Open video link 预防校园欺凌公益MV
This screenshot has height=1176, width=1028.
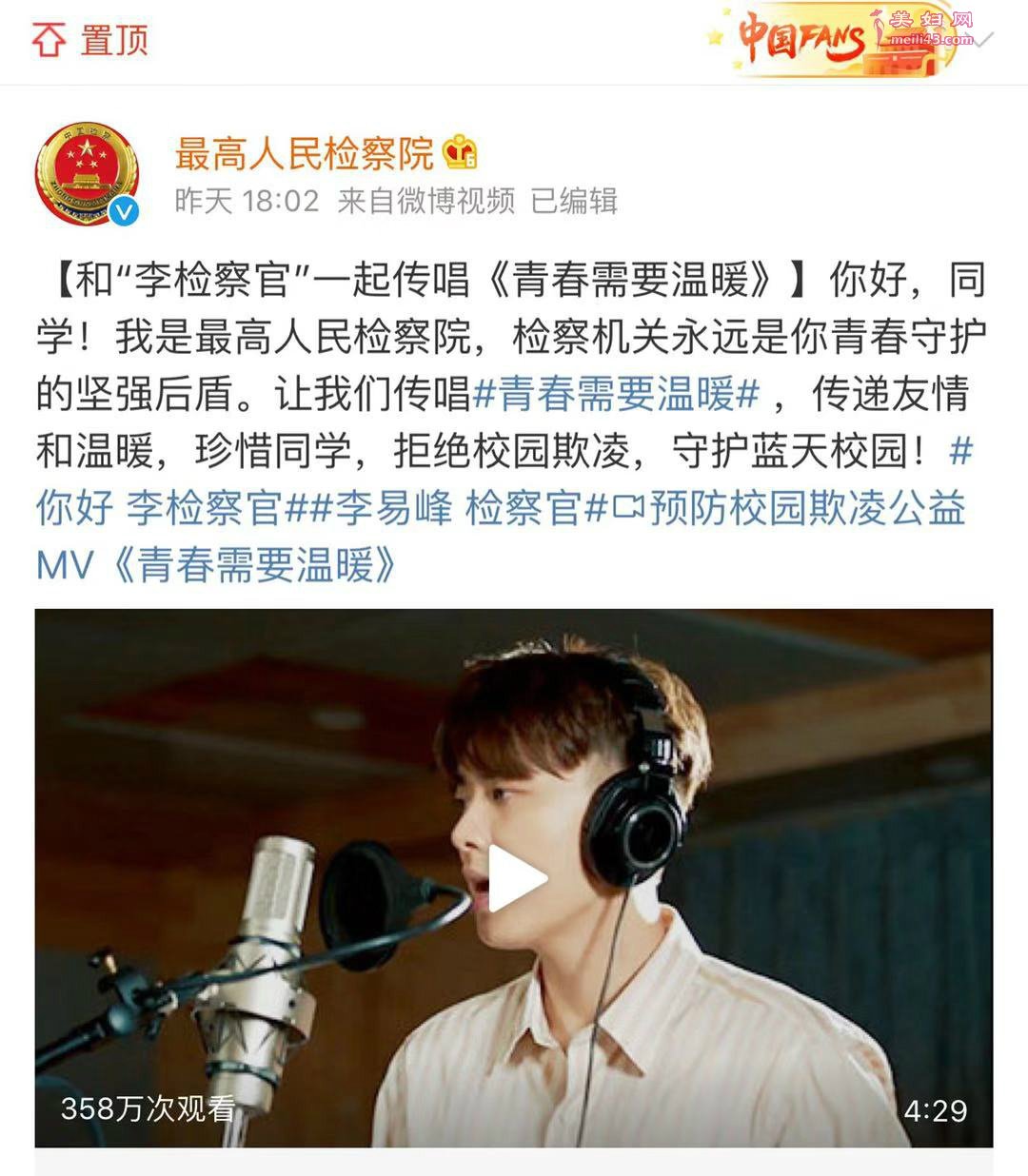click(788, 508)
